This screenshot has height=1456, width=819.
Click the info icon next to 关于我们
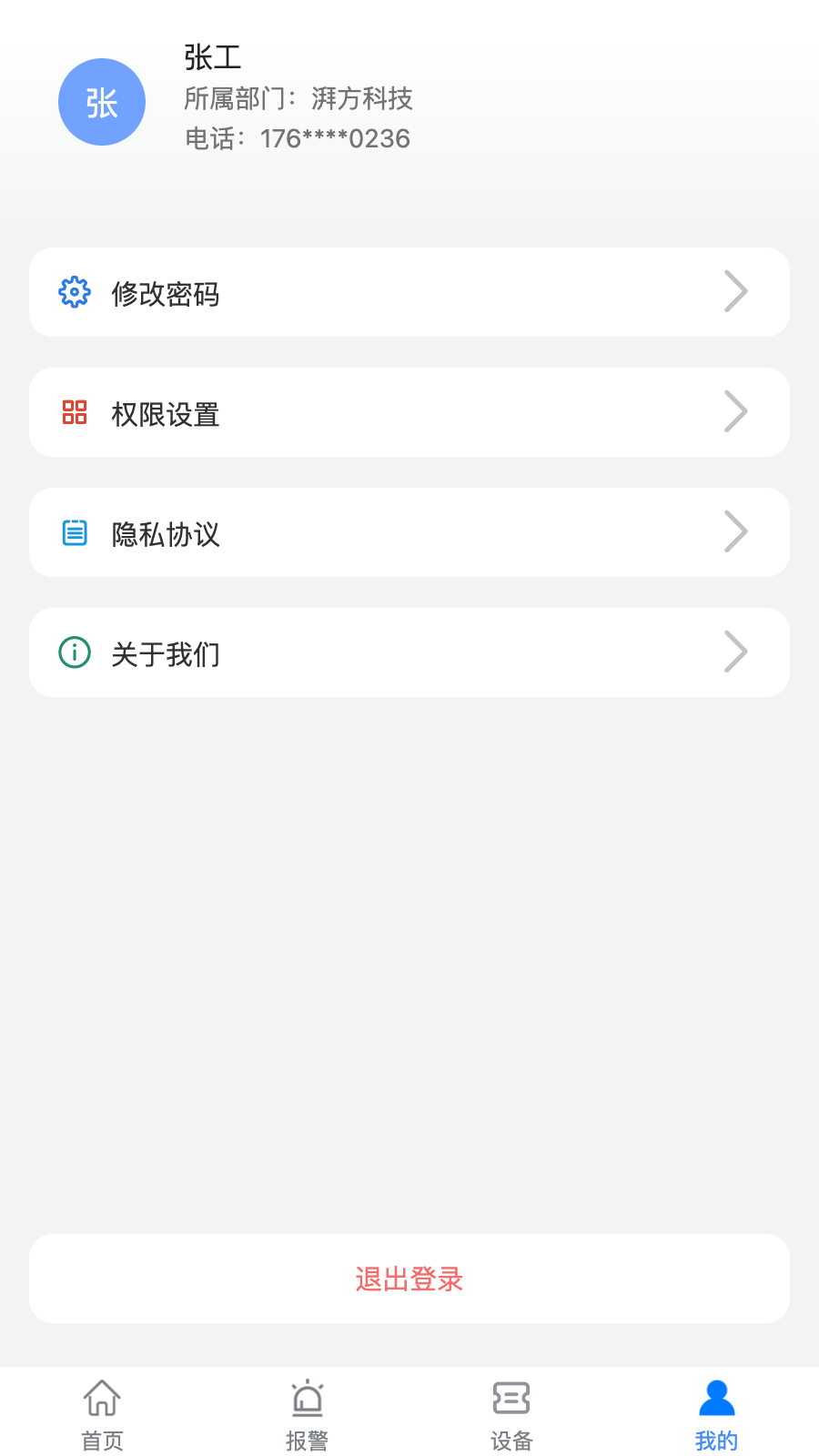75,652
